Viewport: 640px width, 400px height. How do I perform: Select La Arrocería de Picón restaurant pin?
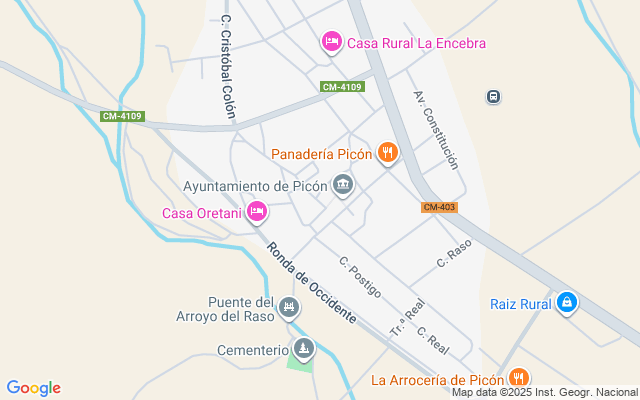pyautogui.click(x=518, y=378)
